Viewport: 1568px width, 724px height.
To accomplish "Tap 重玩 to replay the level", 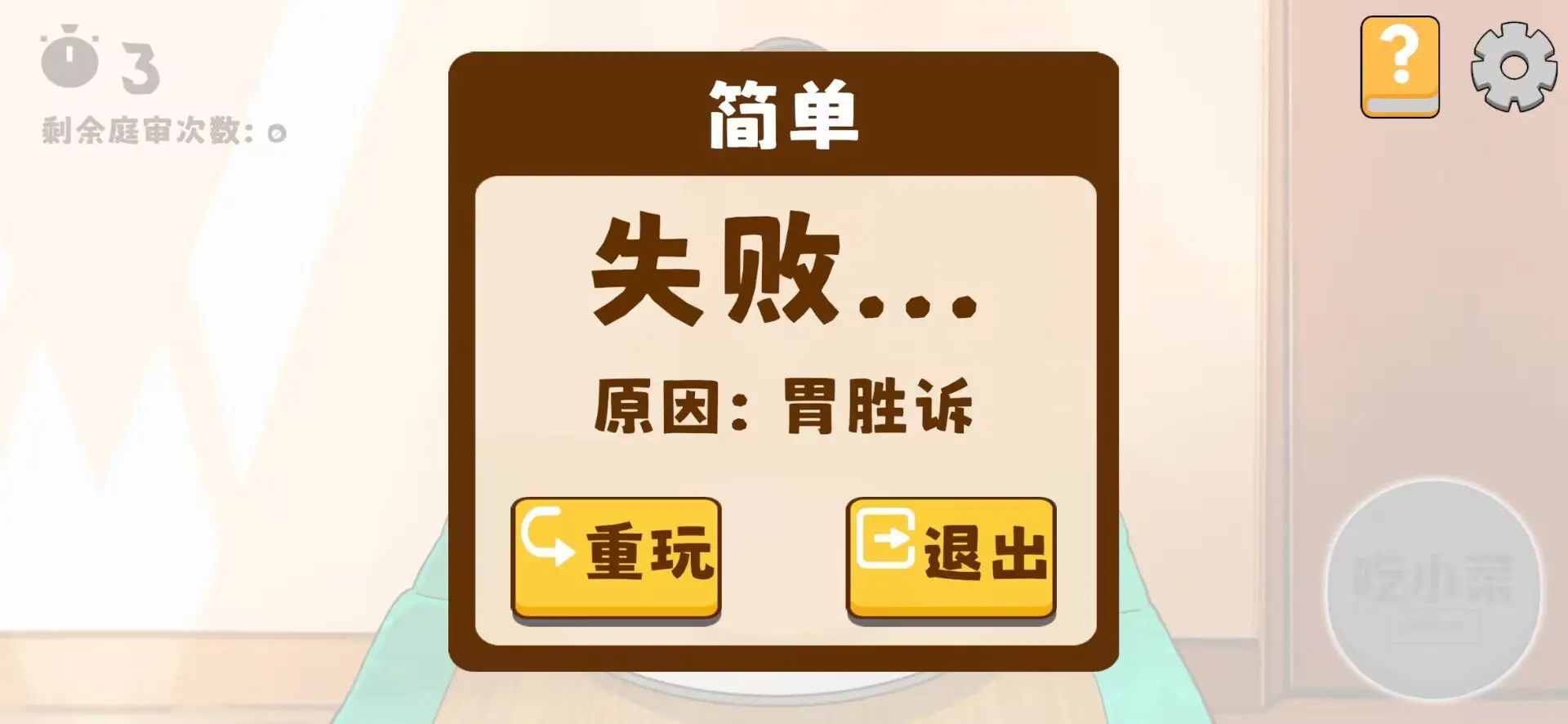I will pyautogui.click(x=616, y=557).
